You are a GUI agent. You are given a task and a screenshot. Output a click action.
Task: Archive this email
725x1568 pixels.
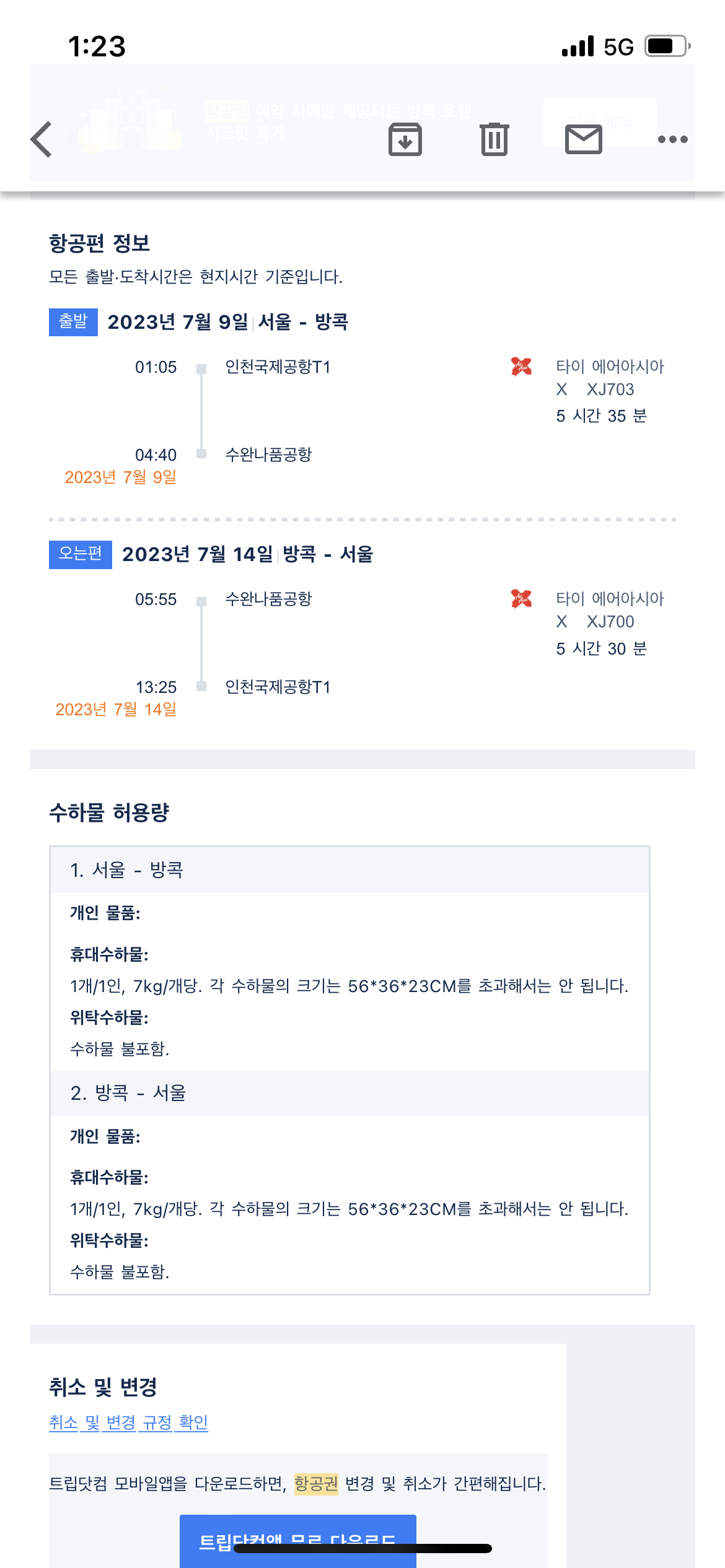pyautogui.click(x=405, y=139)
